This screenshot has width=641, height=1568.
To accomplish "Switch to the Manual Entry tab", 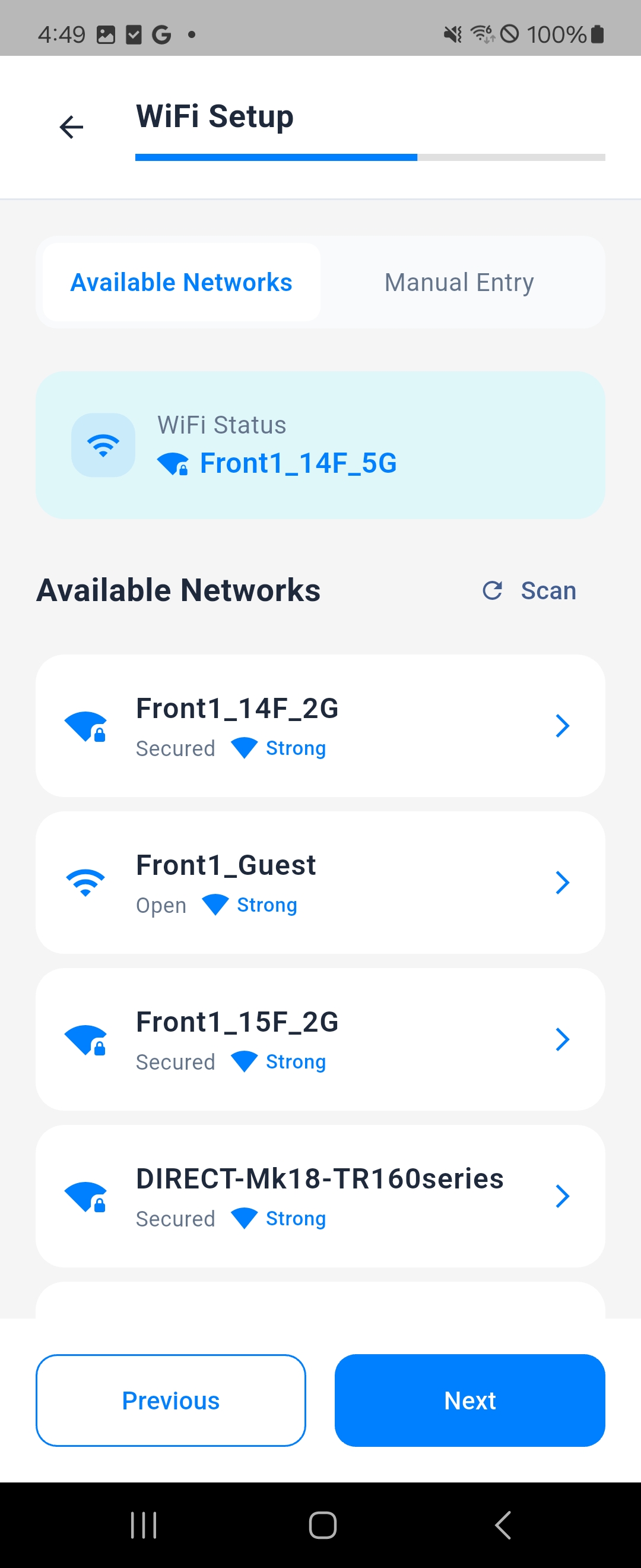I will tap(459, 283).
